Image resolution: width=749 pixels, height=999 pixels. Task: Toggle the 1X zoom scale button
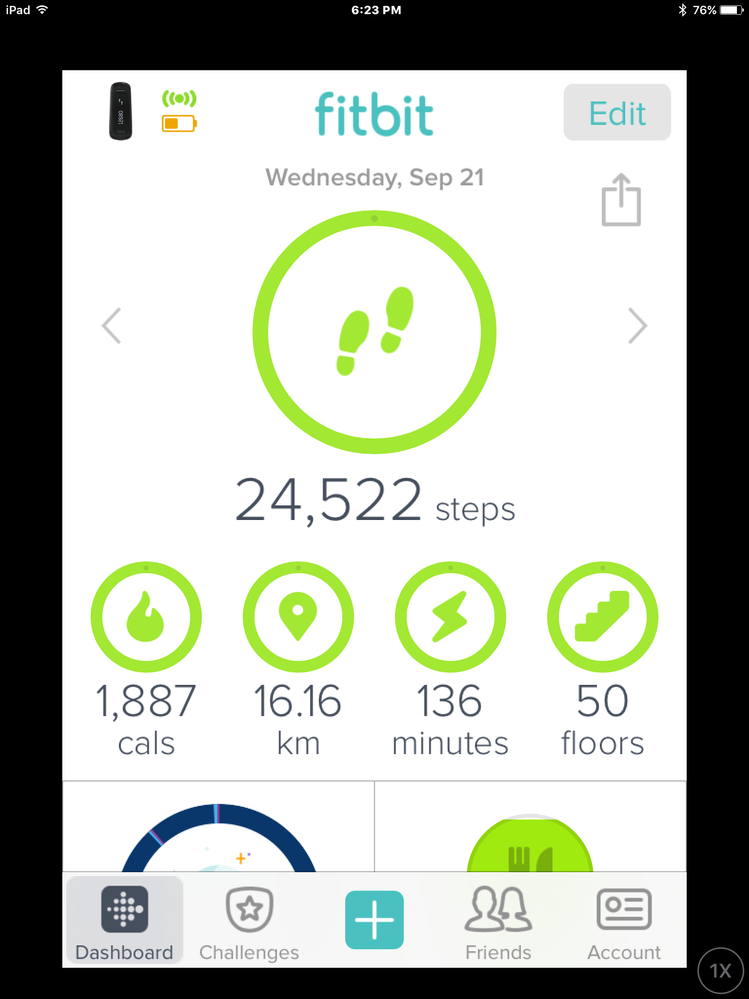(x=720, y=971)
